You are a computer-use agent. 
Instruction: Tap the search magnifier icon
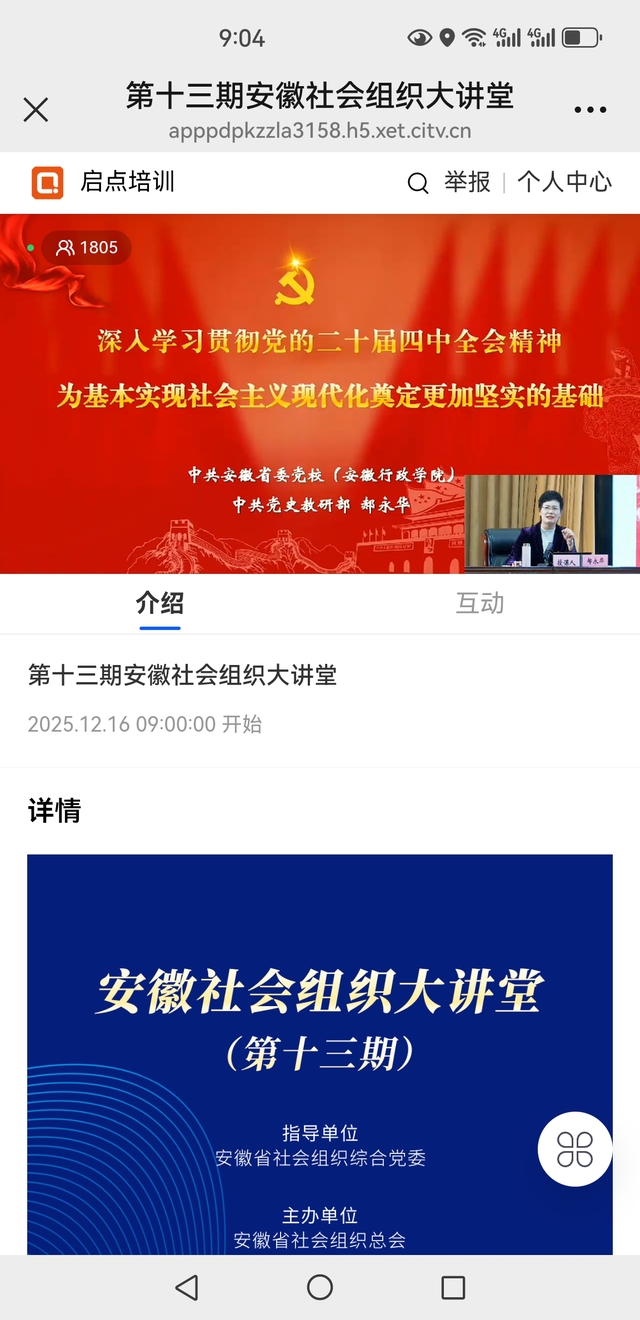pos(418,183)
